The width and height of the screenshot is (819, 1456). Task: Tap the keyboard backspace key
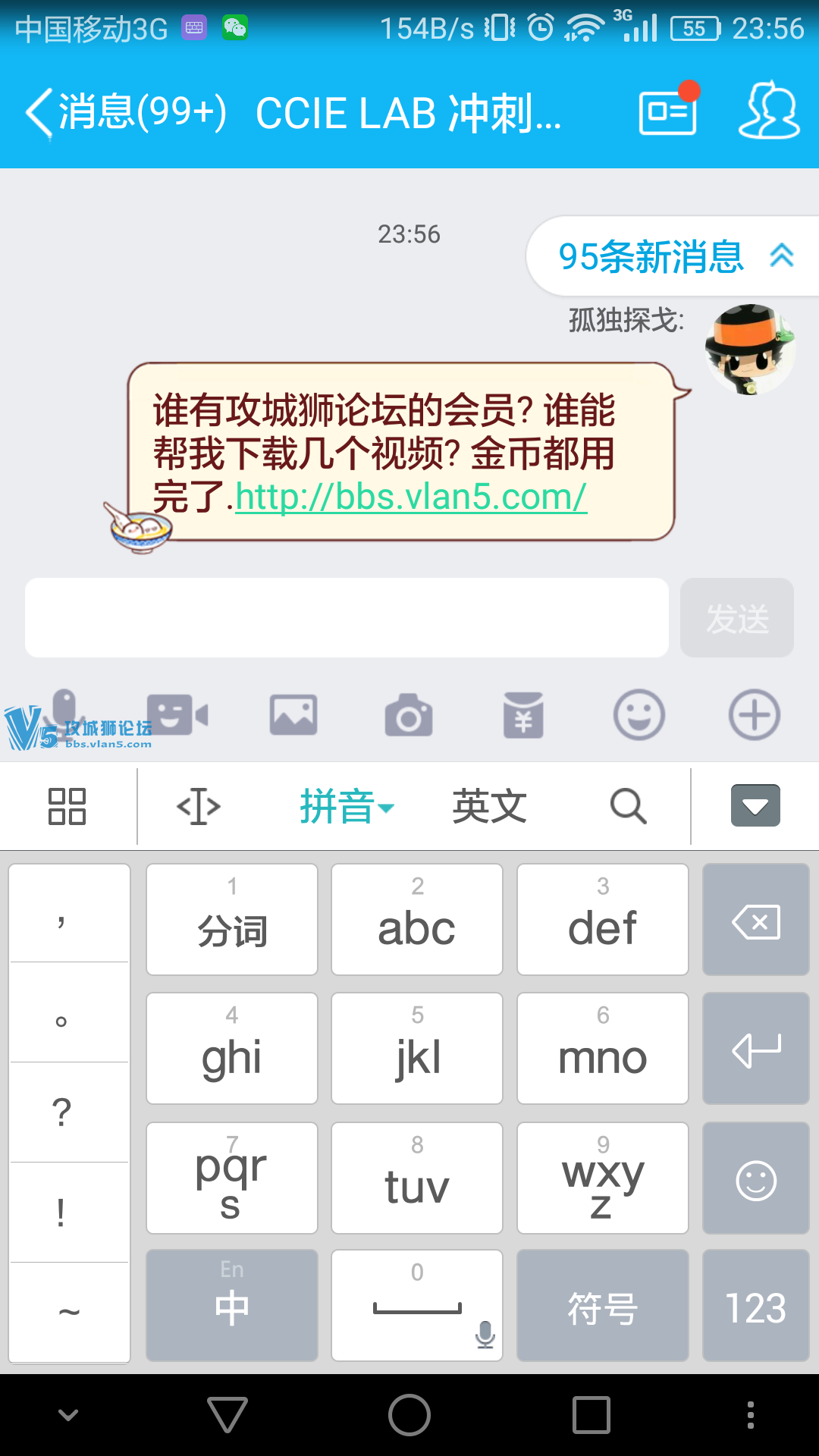(x=755, y=920)
